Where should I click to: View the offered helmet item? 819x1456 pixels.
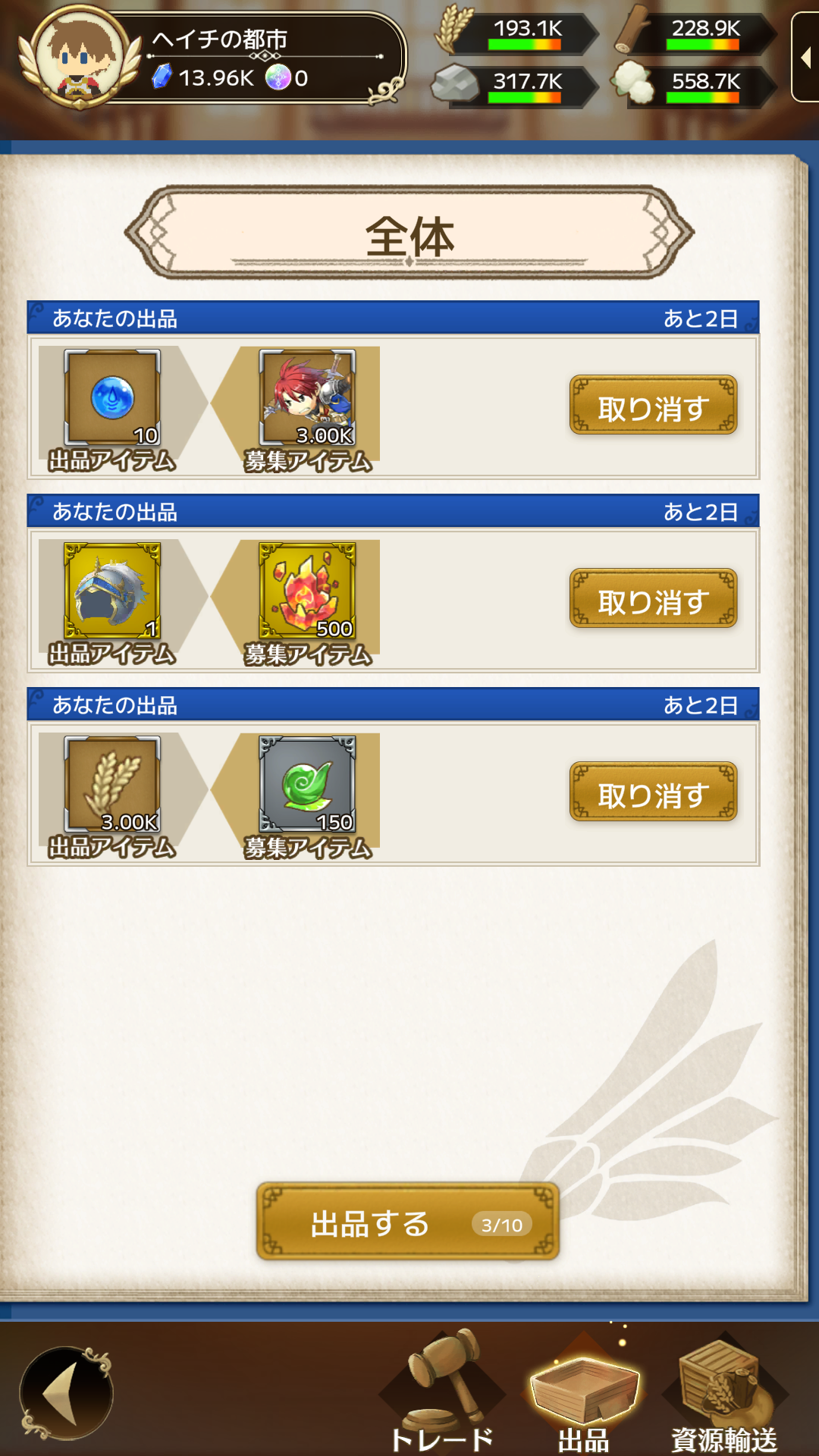pos(112,591)
